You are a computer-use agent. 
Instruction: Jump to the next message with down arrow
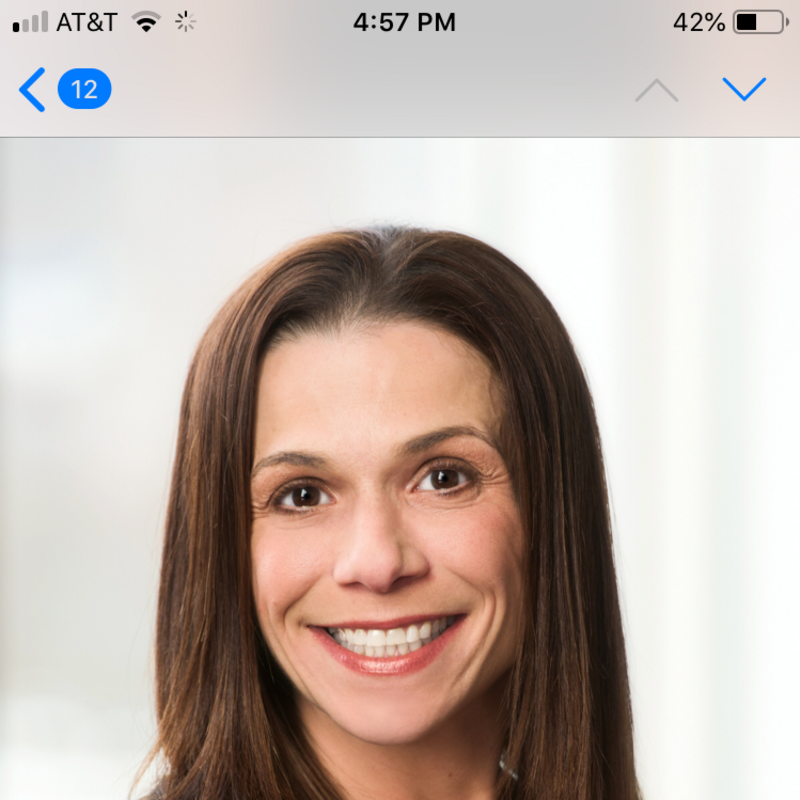point(744,90)
